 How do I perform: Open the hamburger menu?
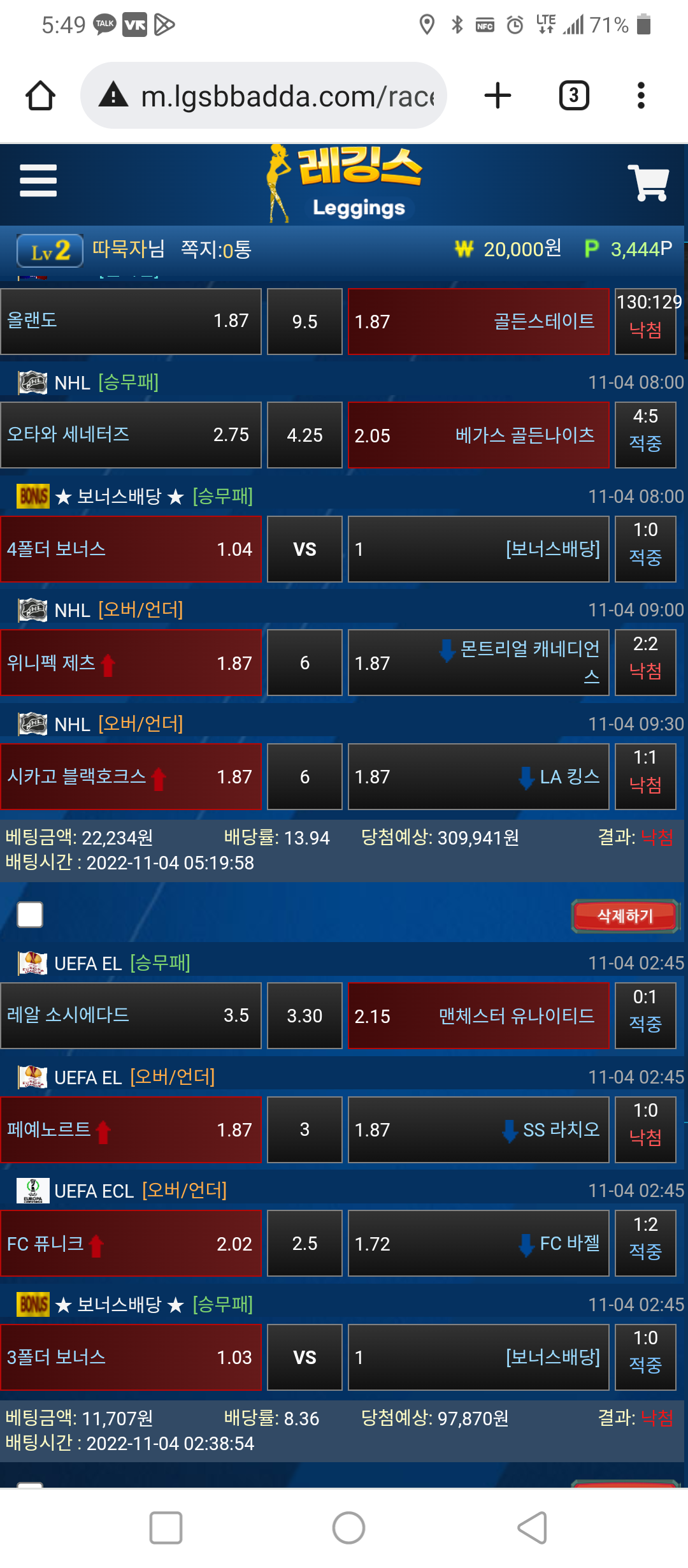tap(38, 180)
